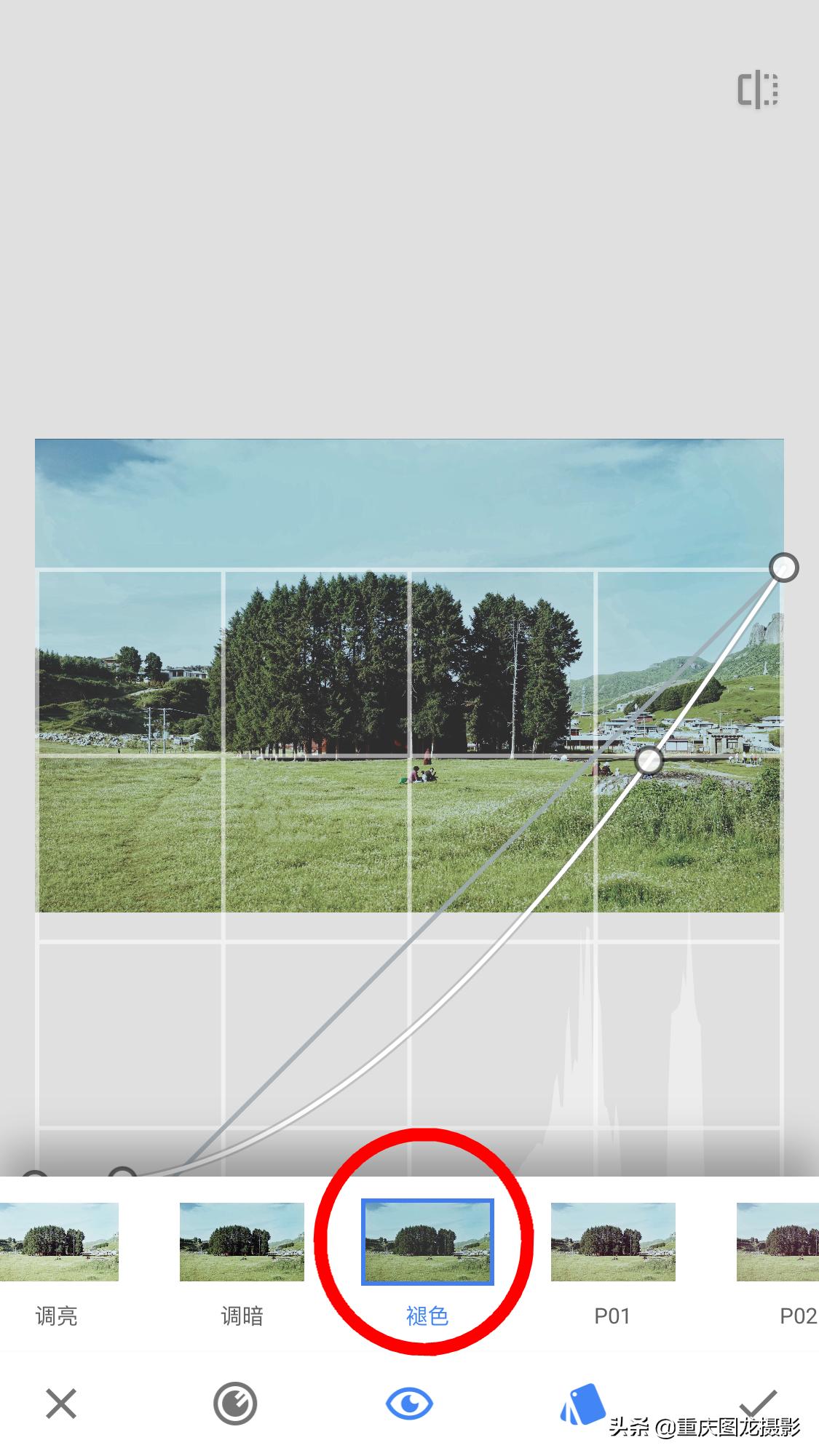This screenshot has height=1456, width=819.
Task: Tap the middle control point on curve
Action: (x=649, y=761)
